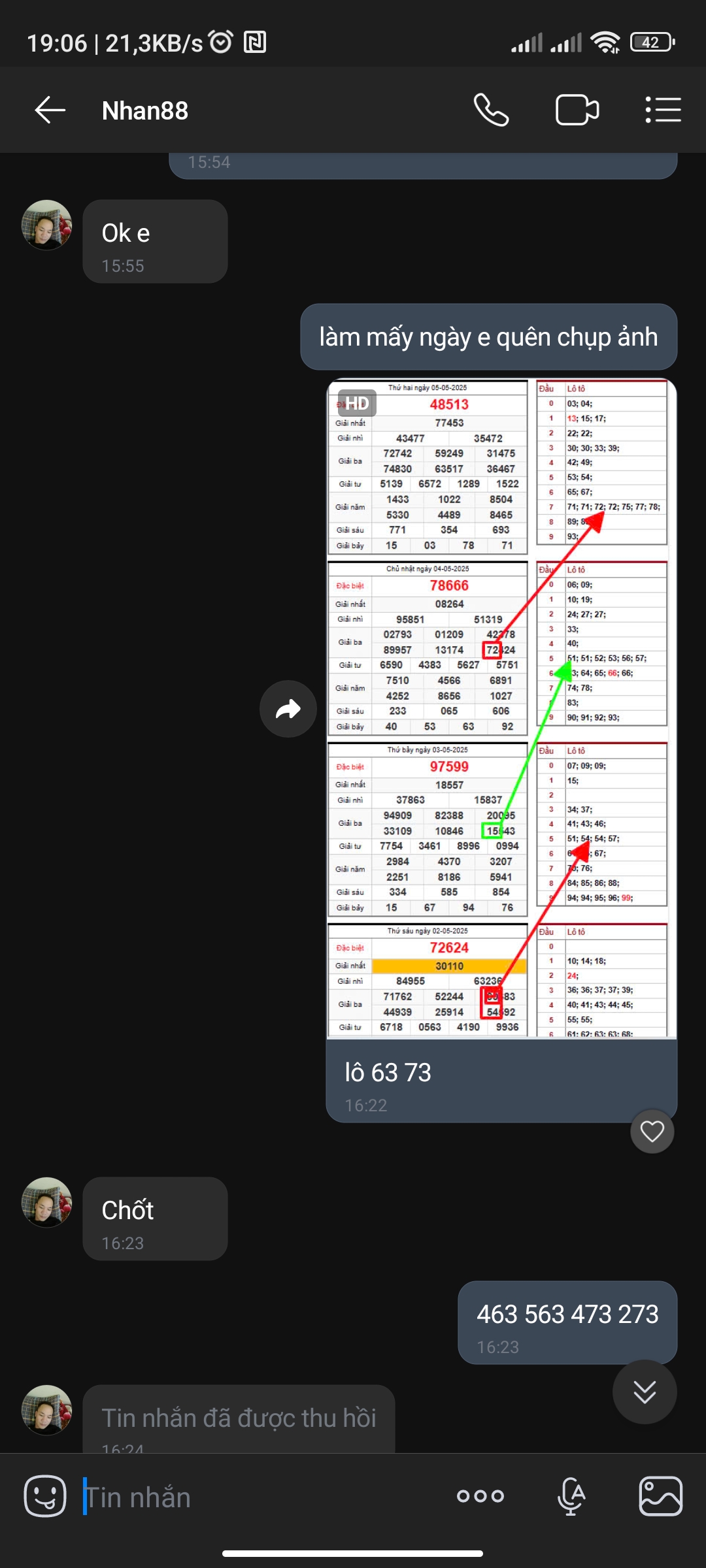Screen dimensions: 706x1568
Task: Open the sticker and emoji picker
Action: coord(45,1496)
